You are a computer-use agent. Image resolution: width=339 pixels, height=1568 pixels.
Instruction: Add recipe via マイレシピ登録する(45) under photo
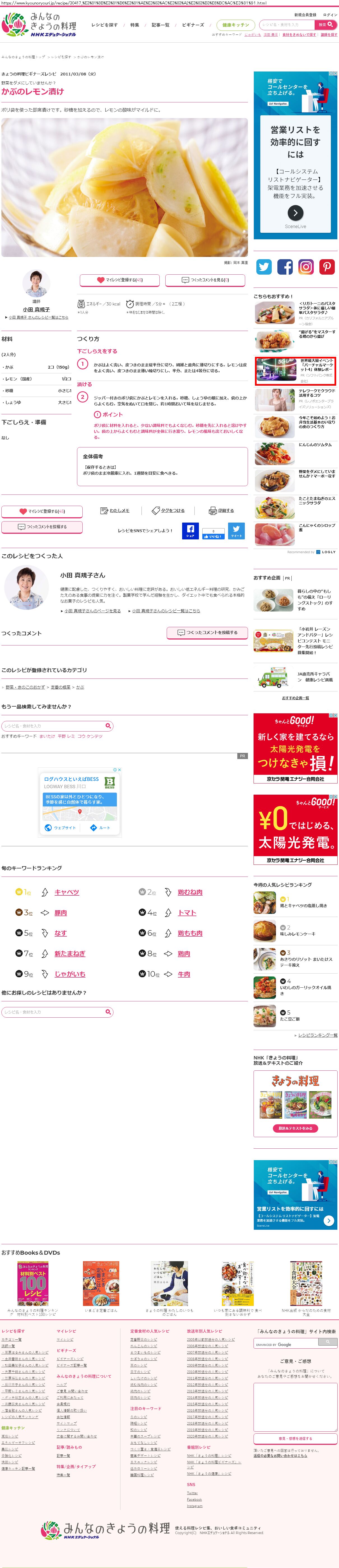click(x=120, y=280)
